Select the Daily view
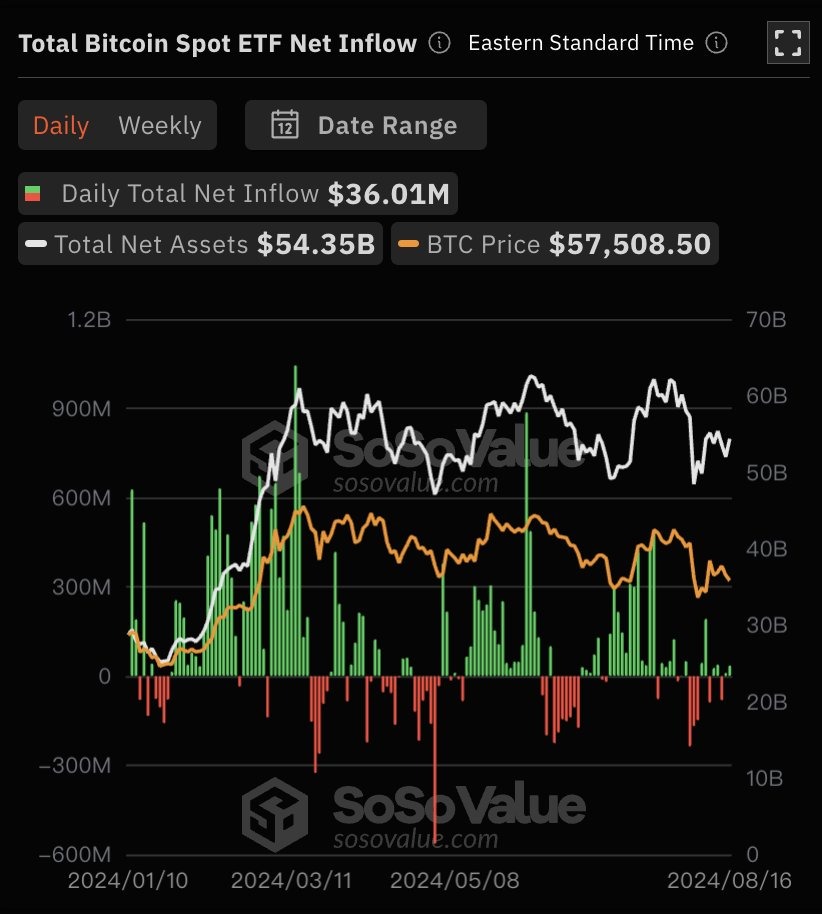Screen dimensions: 822x914 61,126
